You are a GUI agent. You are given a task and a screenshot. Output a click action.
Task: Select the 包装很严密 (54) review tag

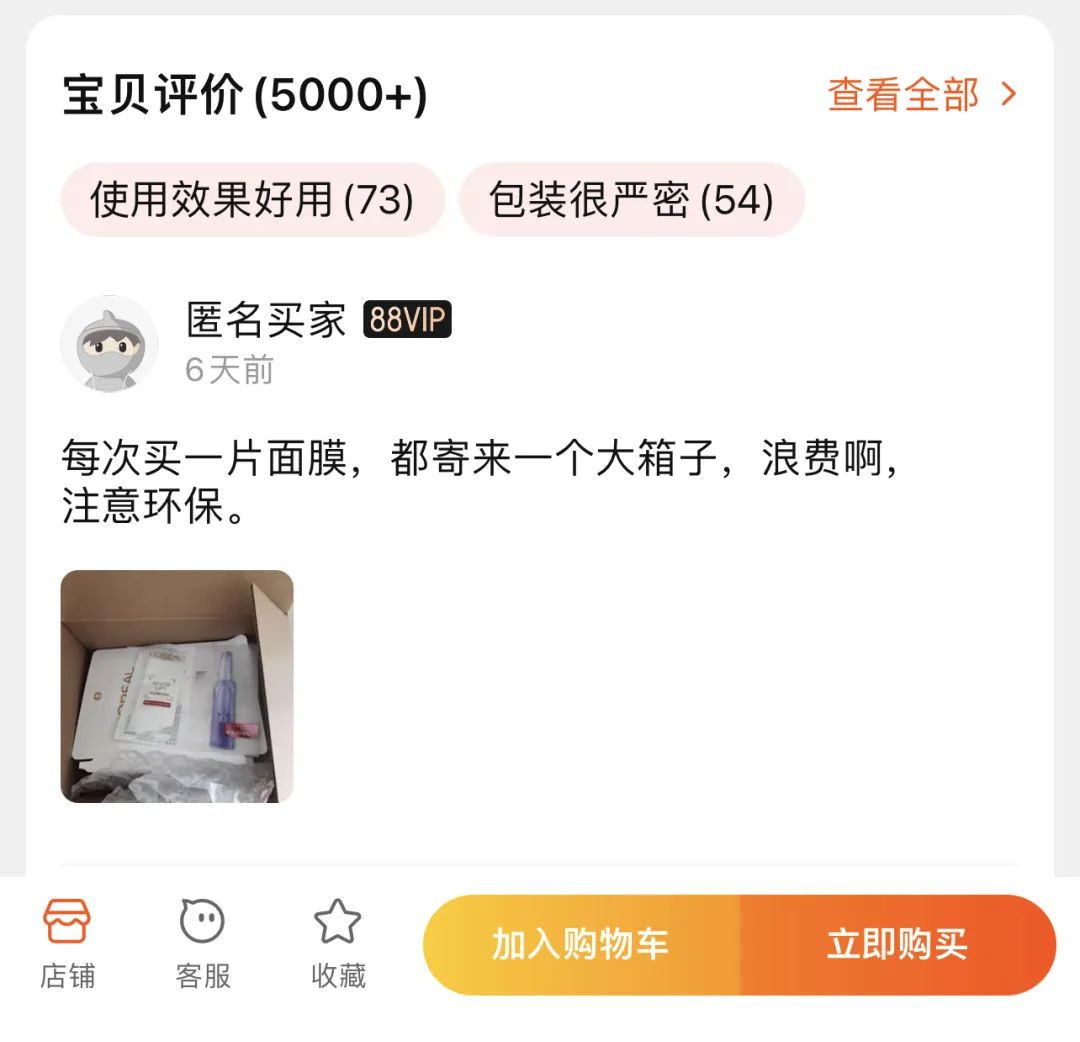(x=631, y=200)
